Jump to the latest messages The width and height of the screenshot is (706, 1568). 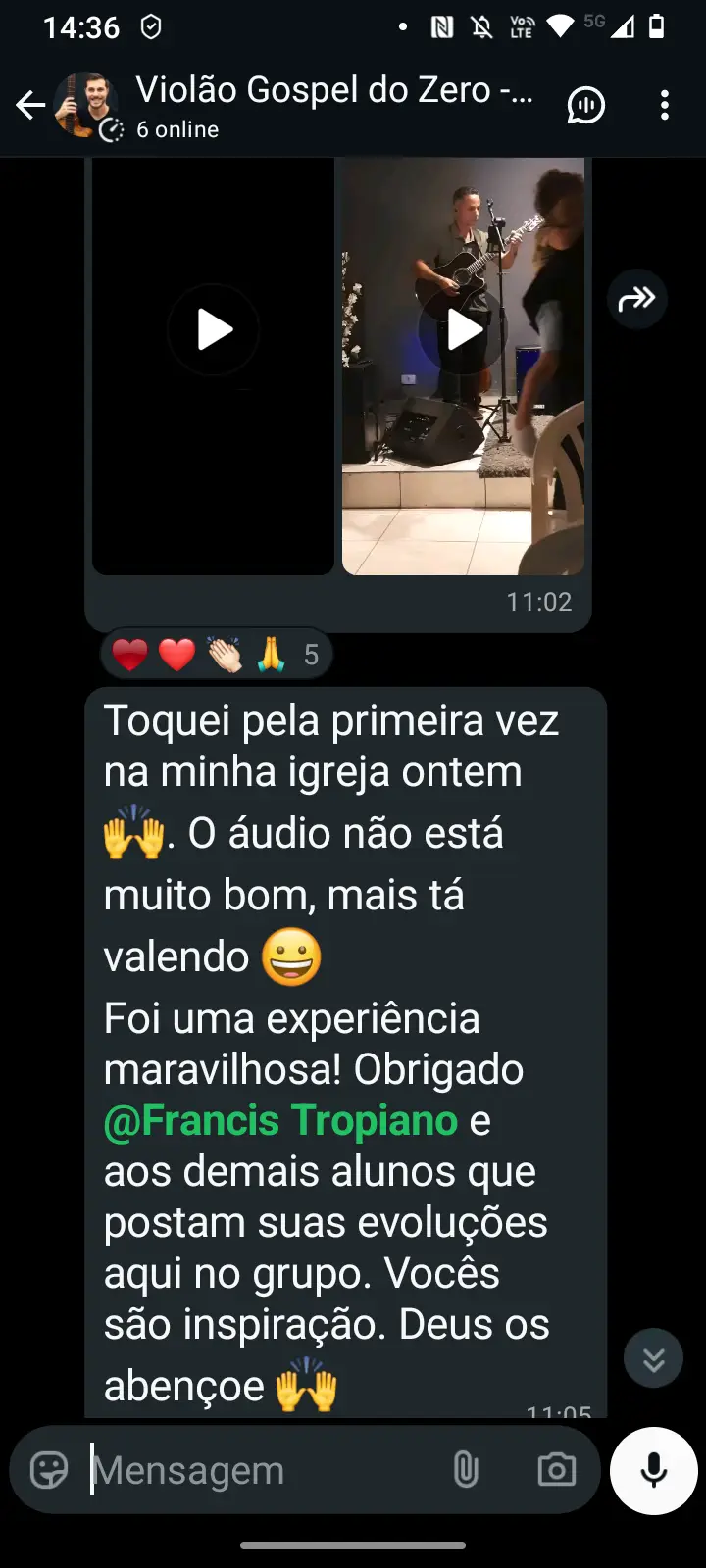pyautogui.click(x=653, y=1358)
